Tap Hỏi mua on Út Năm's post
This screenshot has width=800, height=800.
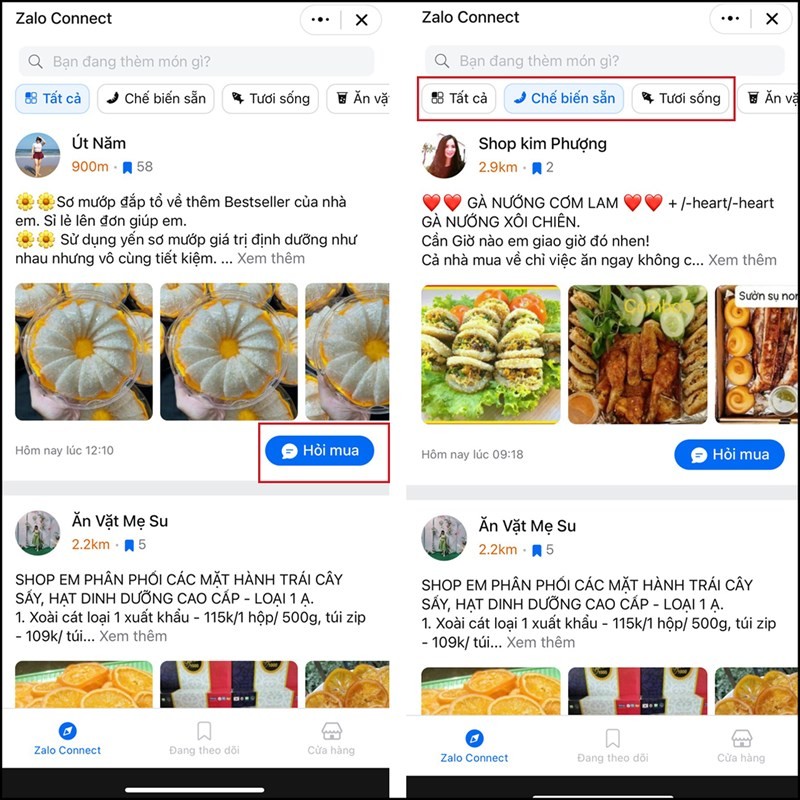coord(320,451)
